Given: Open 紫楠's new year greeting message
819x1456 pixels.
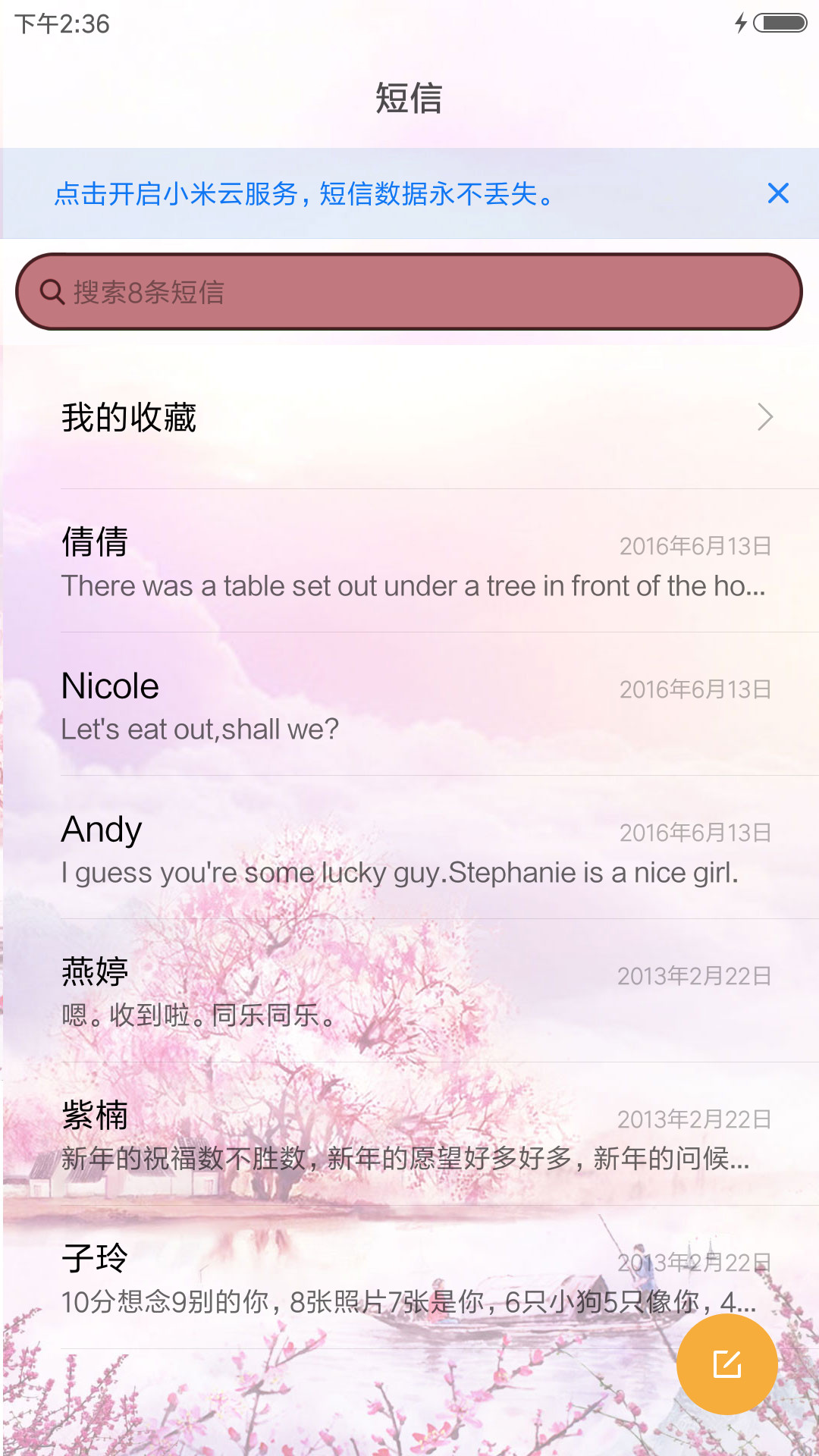Looking at the screenshot, I should [x=409, y=1134].
